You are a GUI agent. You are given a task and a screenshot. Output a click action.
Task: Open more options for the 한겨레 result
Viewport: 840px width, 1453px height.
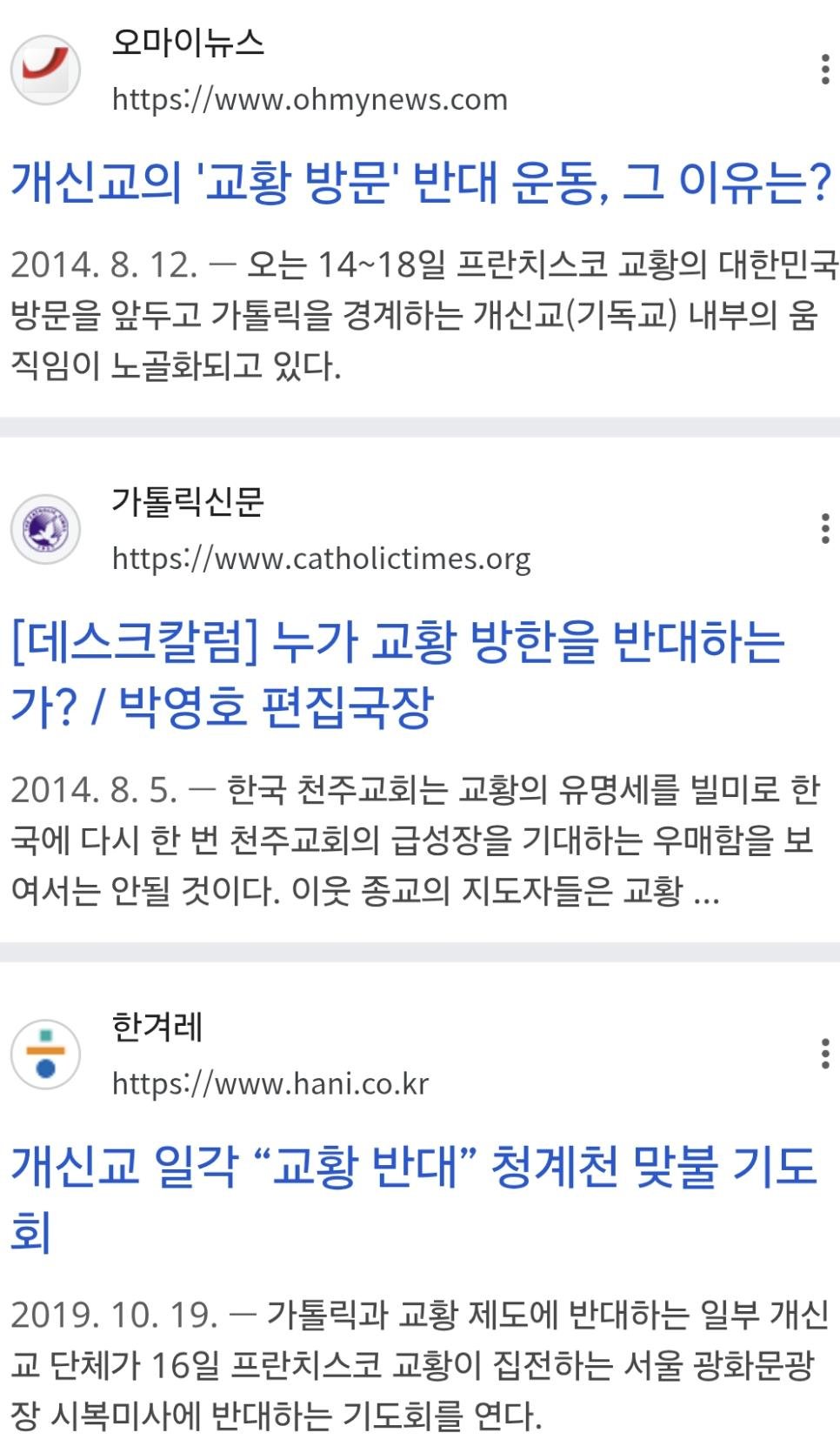point(824,1055)
